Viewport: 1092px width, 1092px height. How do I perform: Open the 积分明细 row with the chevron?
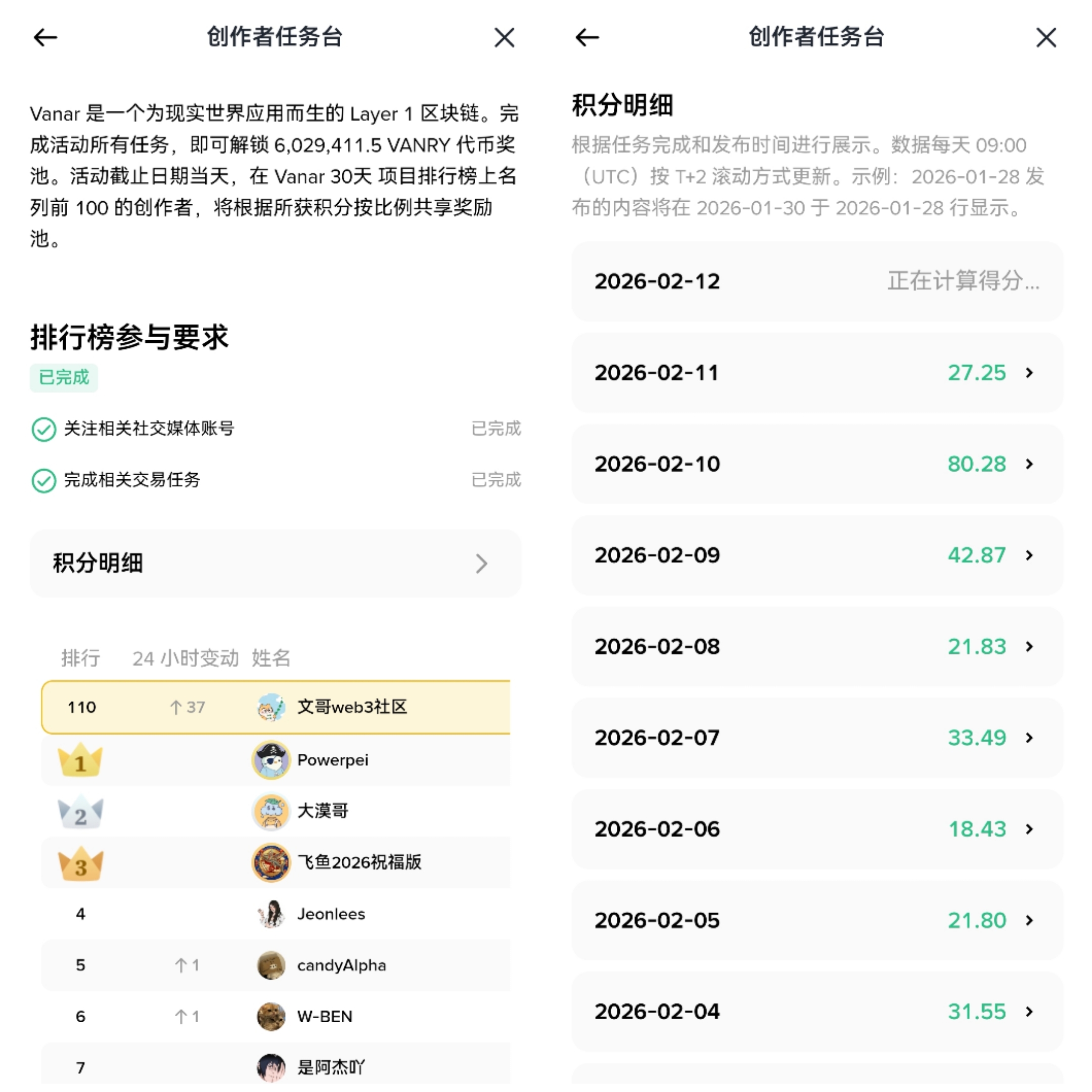tap(275, 564)
